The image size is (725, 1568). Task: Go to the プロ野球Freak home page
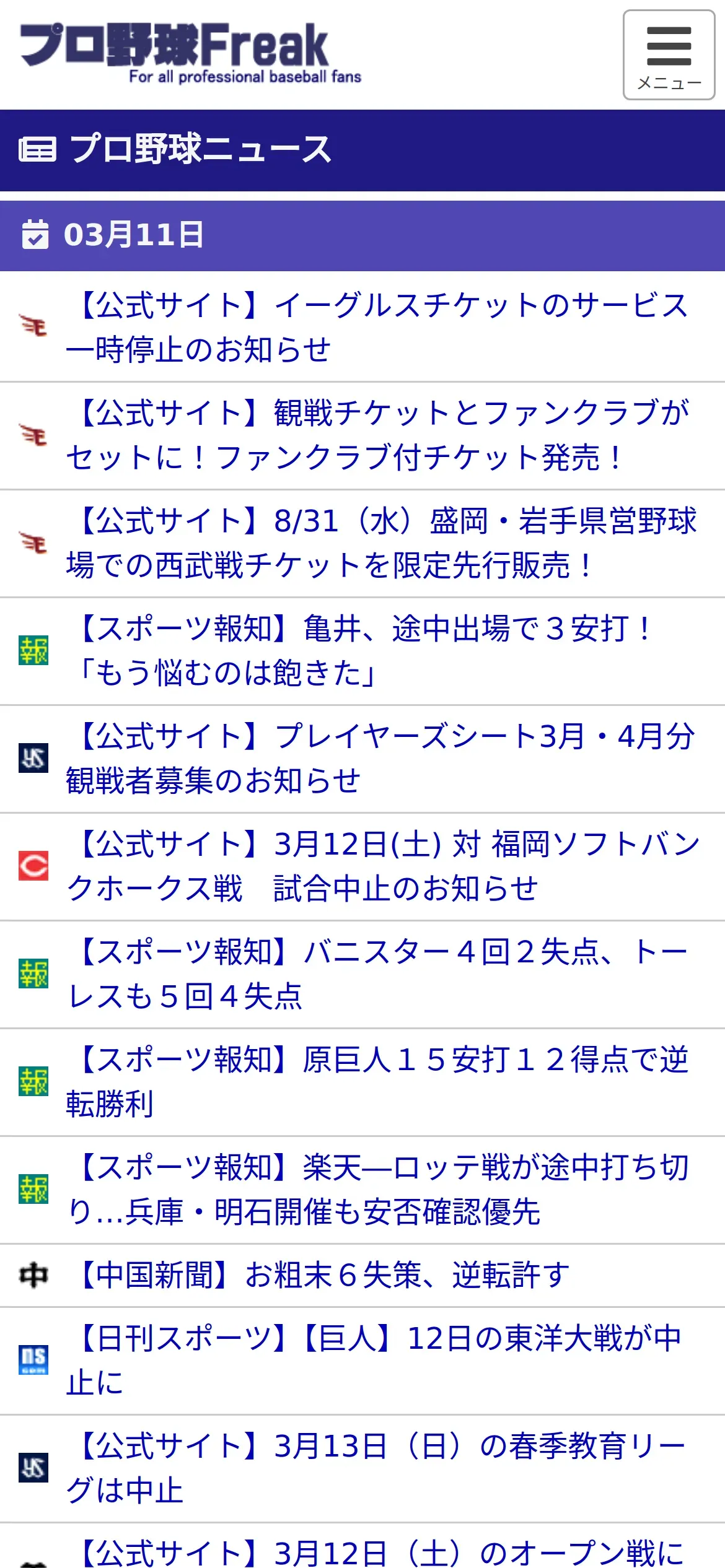[190, 53]
